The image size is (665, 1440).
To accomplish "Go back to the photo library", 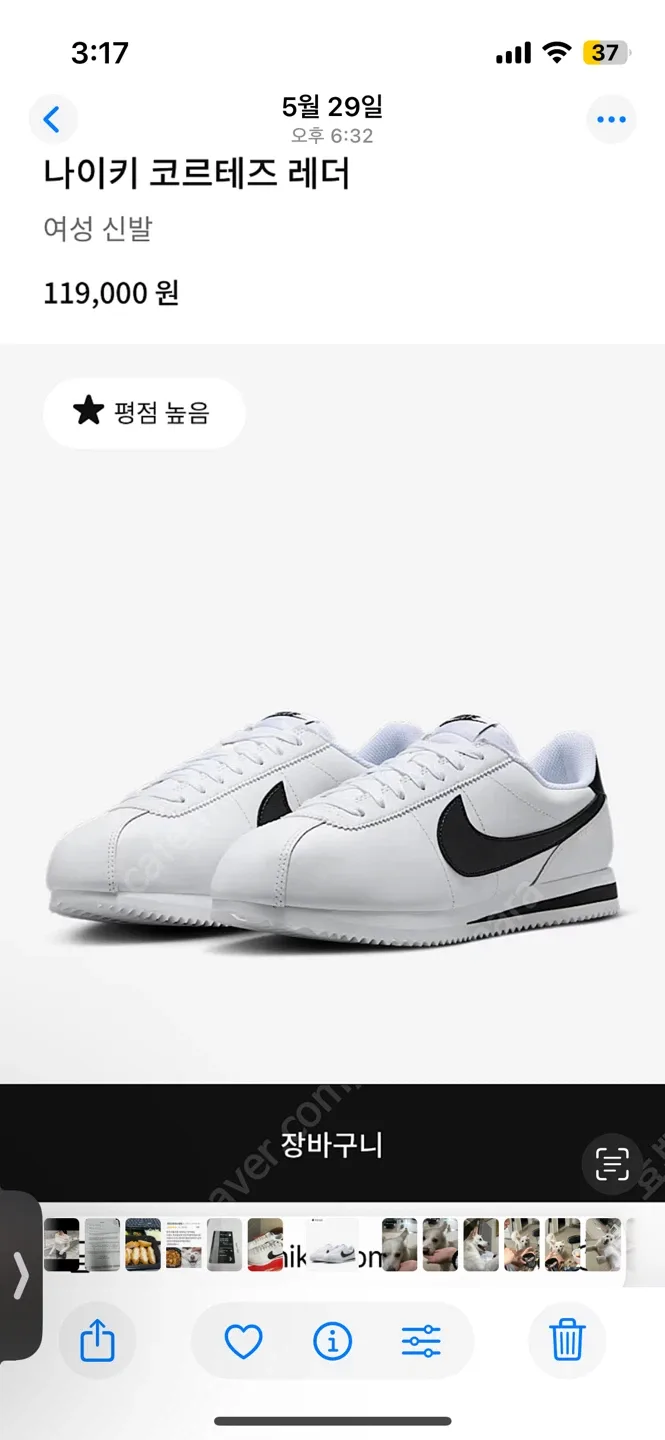I will (52, 120).
